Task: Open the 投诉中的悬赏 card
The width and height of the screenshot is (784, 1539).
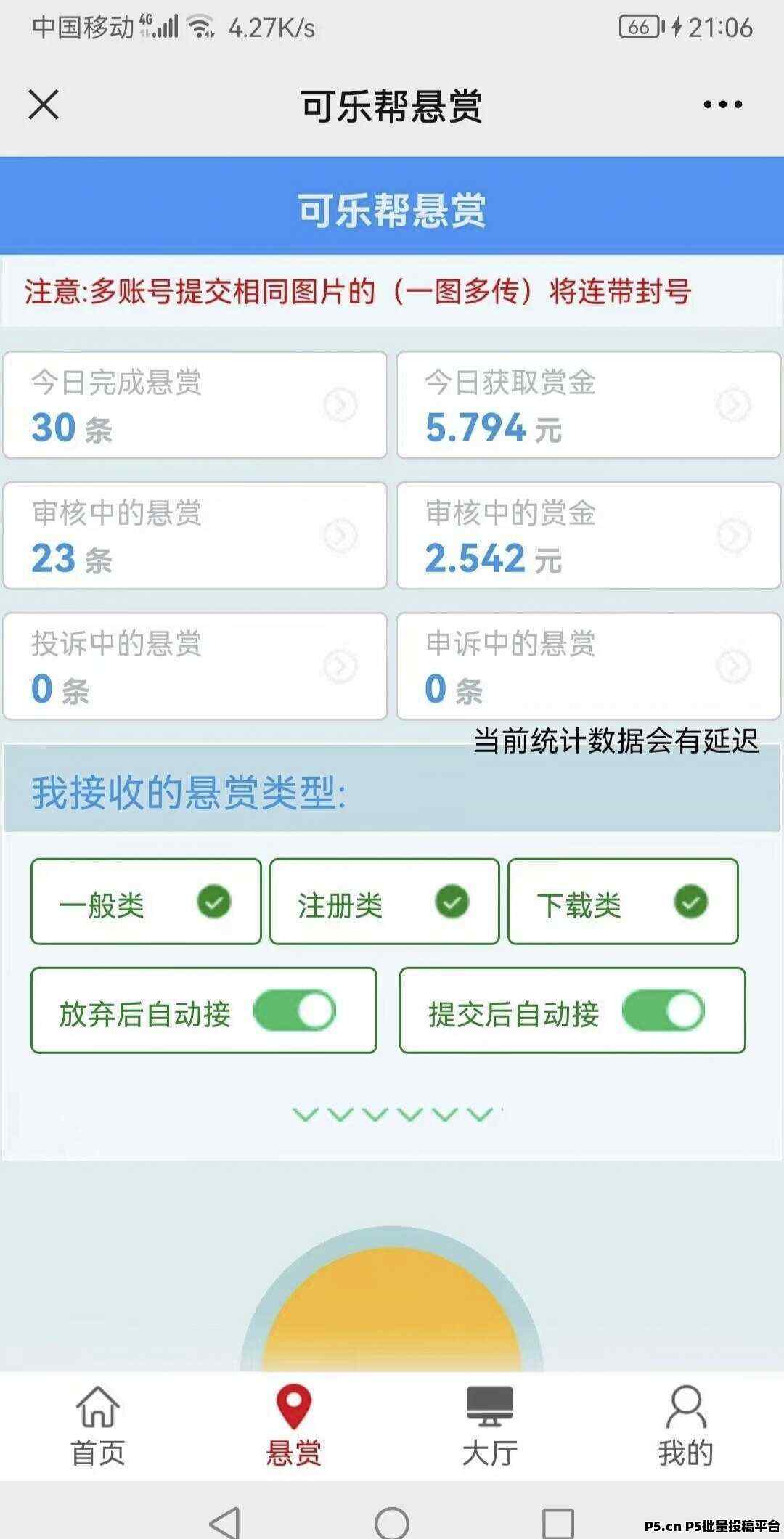Action: click(195, 666)
